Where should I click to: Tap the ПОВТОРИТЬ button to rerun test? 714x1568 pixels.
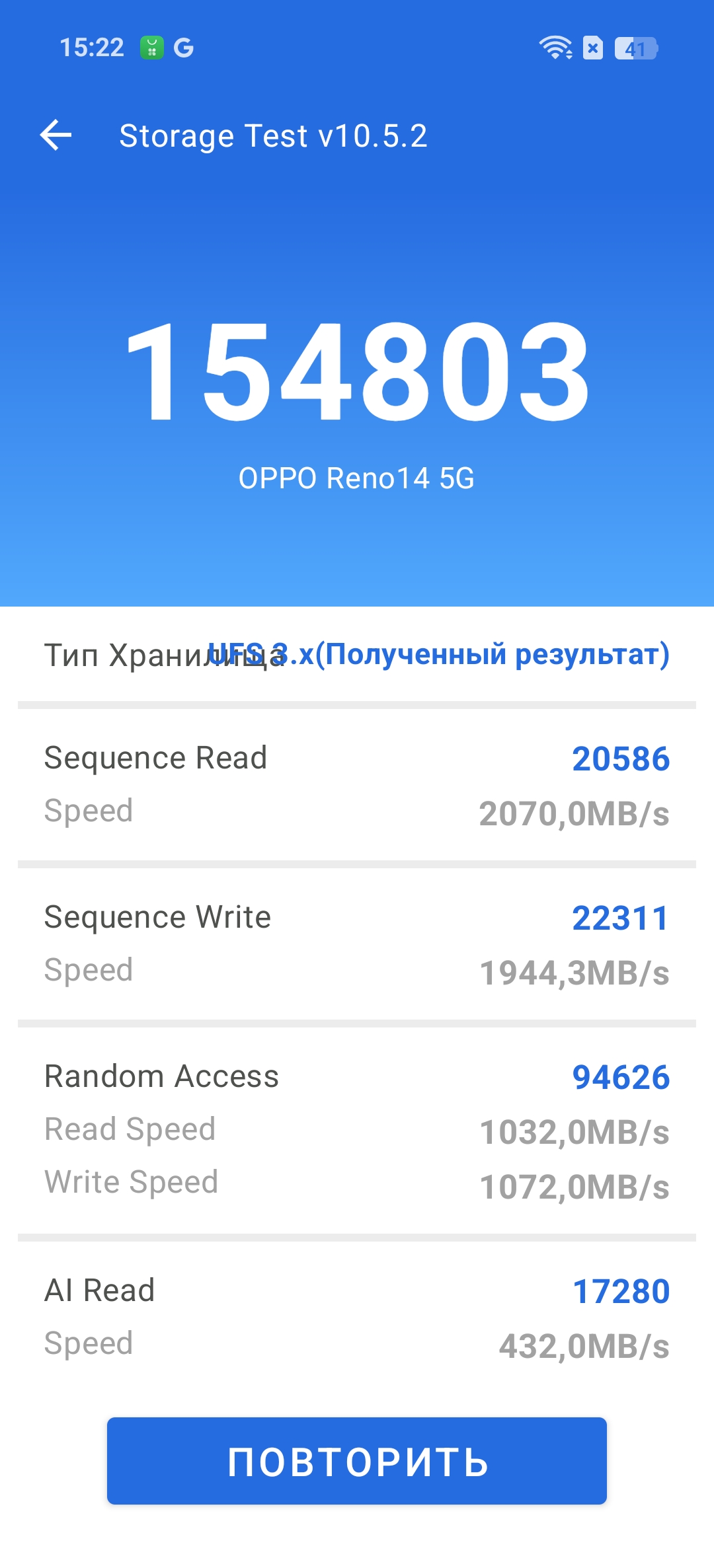(x=357, y=1461)
